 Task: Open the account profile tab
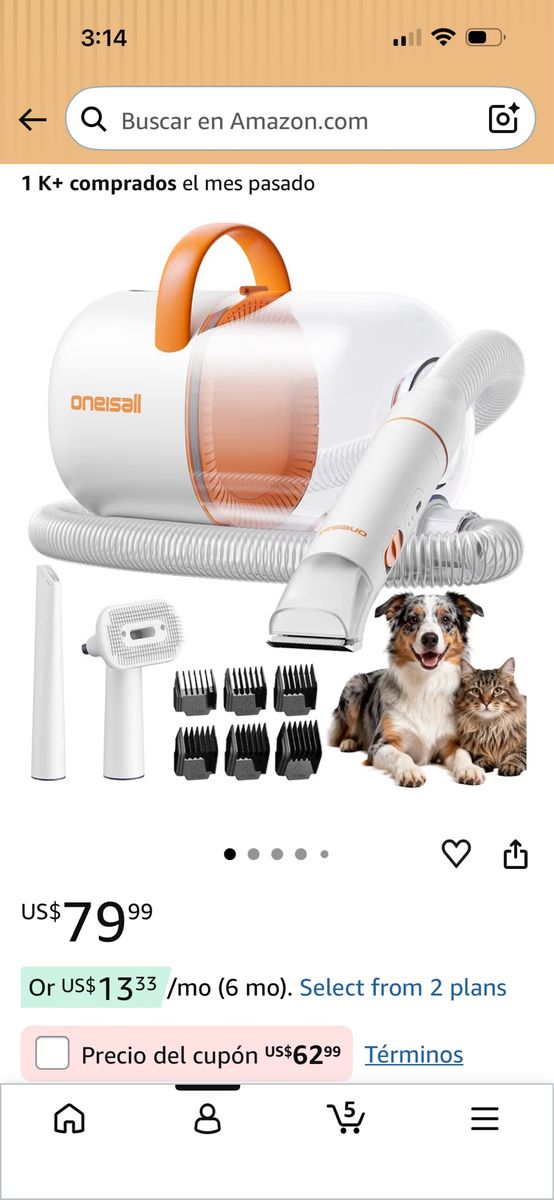(x=207, y=1118)
